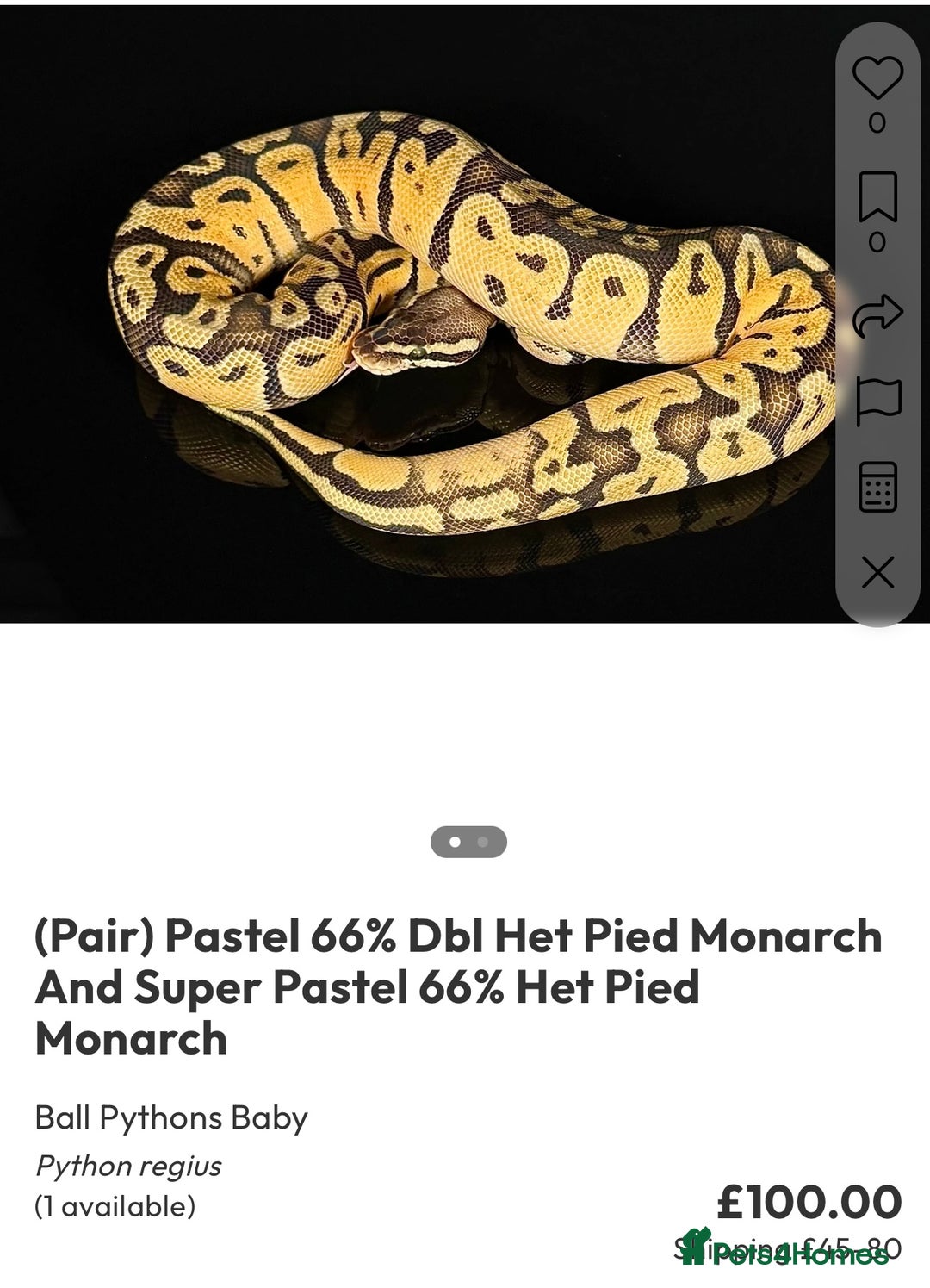Open the calculator icon
This screenshot has height=1288, width=930.
tap(877, 486)
